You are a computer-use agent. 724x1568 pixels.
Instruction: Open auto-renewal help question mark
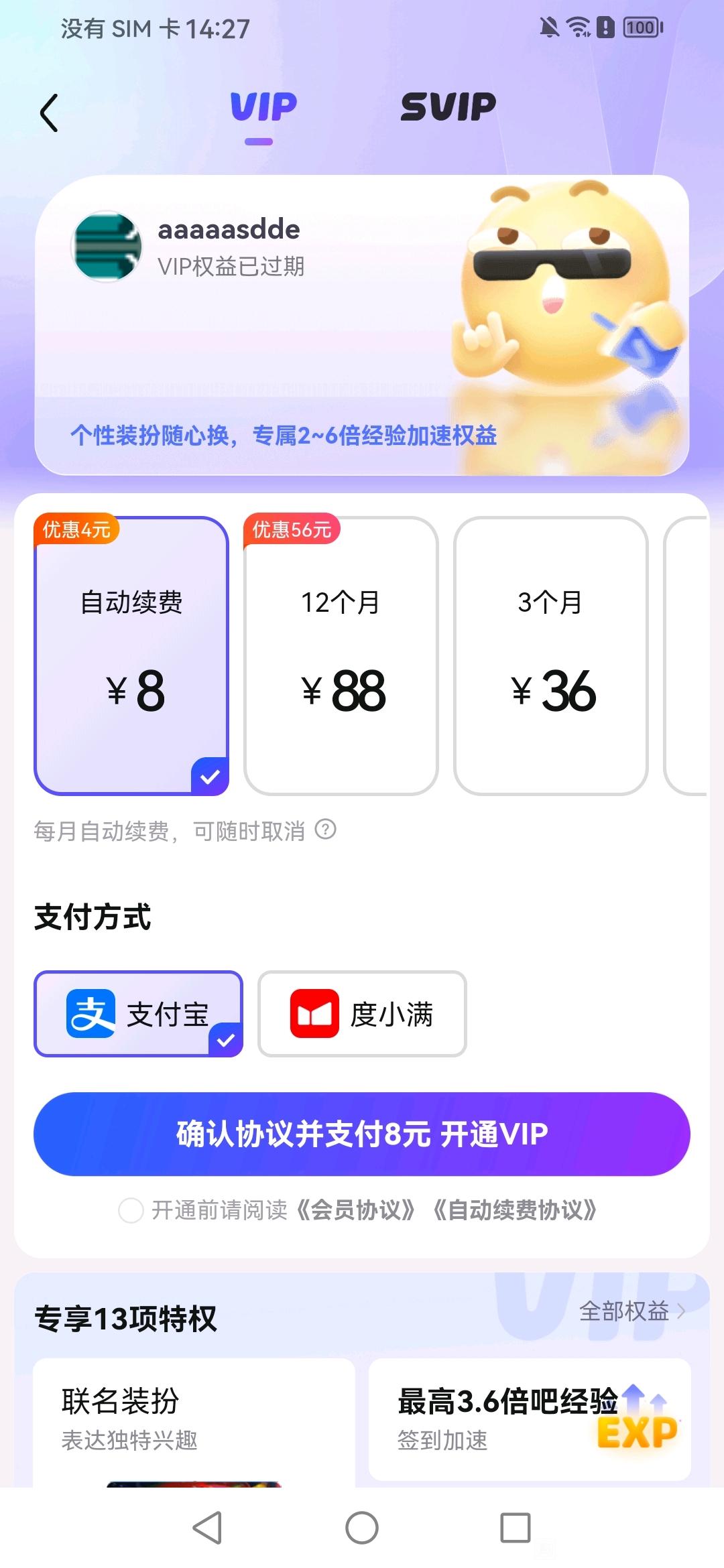(x=326, y=830)
